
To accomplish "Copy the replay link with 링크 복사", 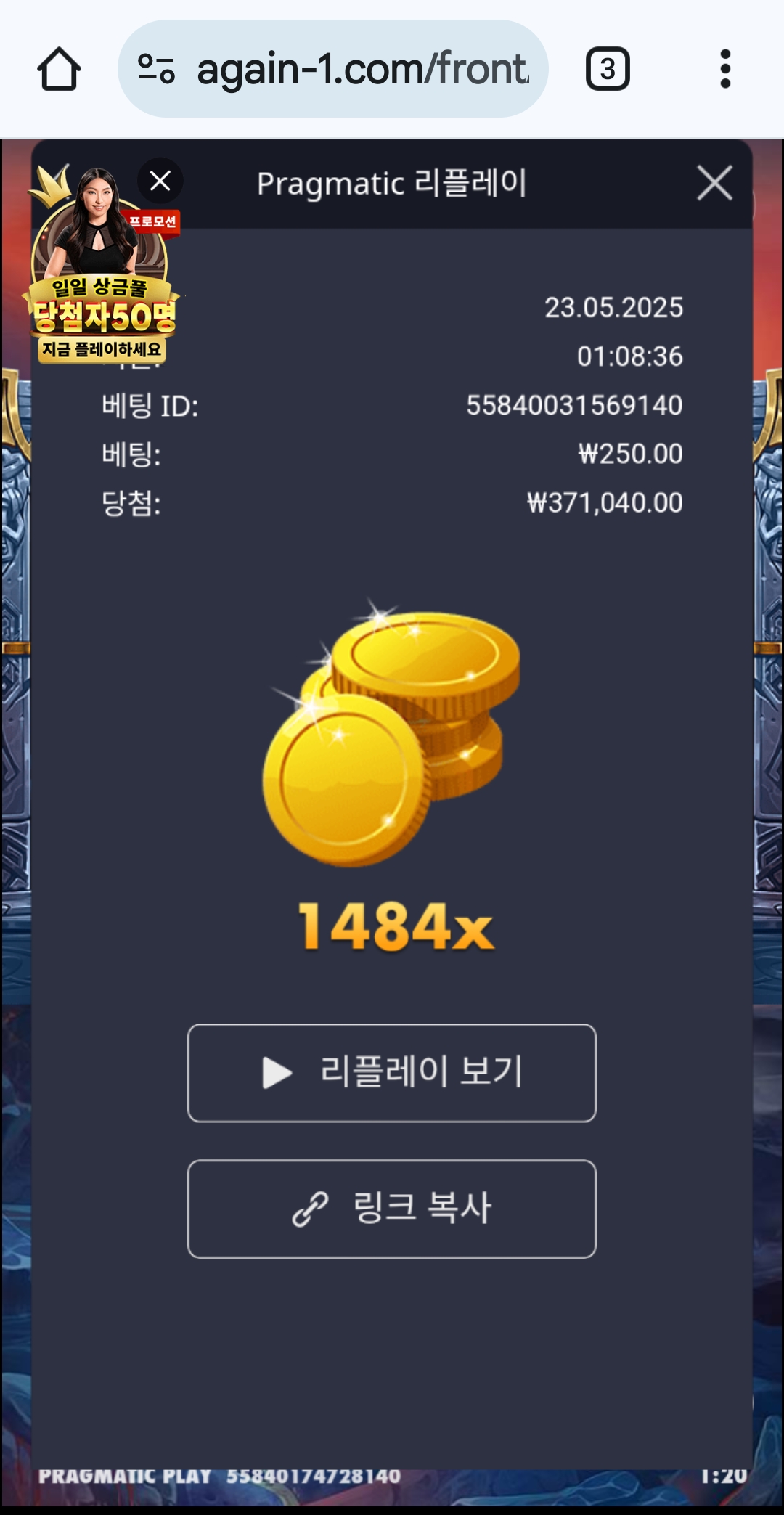I will pyautogui.click(x=392, y=1209).
